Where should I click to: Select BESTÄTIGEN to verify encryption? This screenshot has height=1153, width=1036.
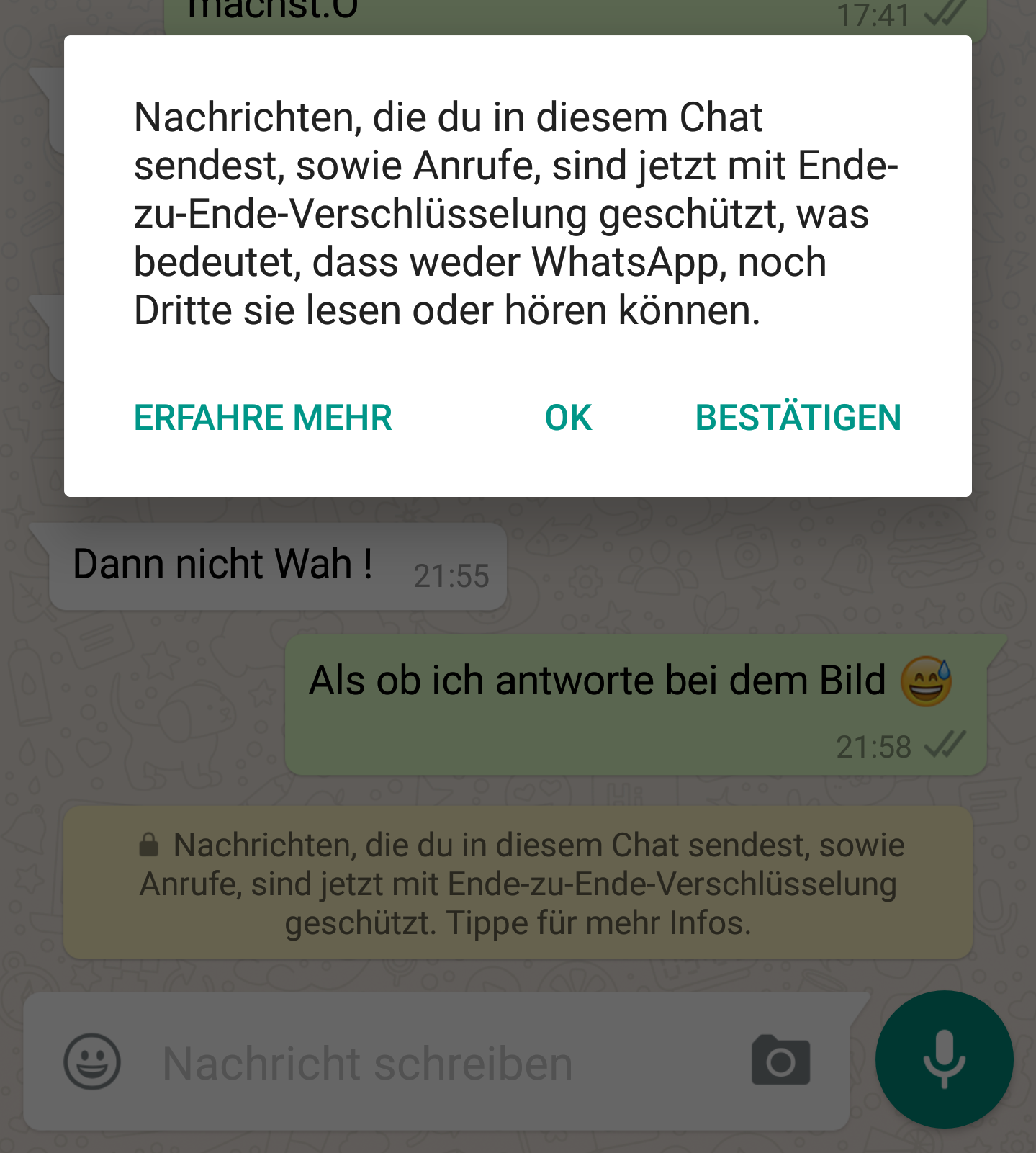pyautogui.click(x=798, y=418)
